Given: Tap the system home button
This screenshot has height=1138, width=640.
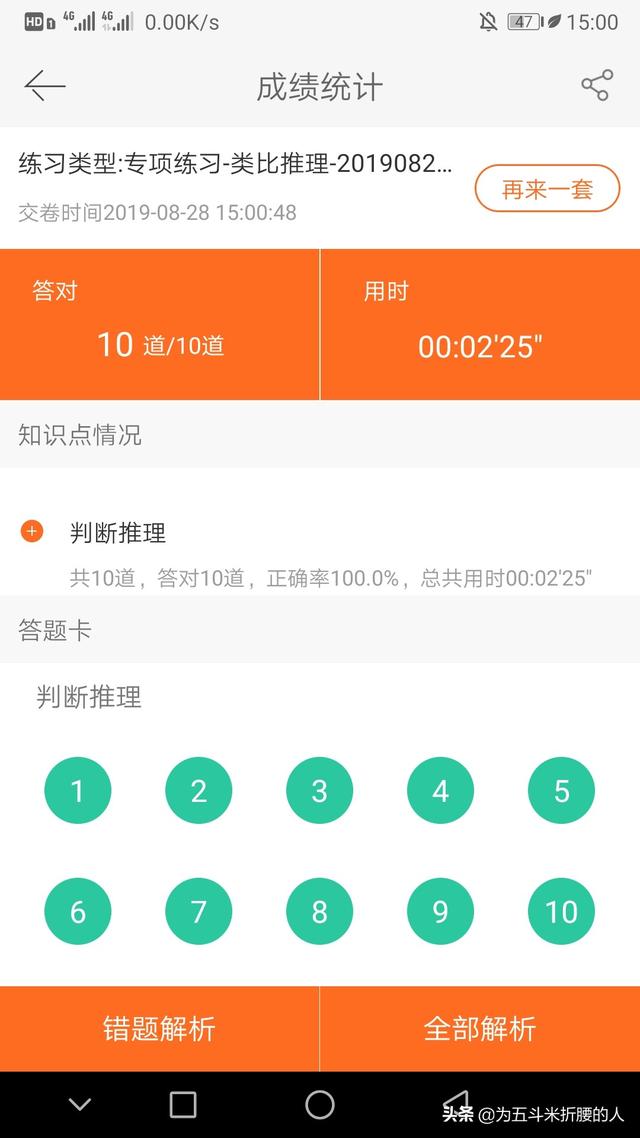Looking at the screenshot, I should pos(320,1105).
